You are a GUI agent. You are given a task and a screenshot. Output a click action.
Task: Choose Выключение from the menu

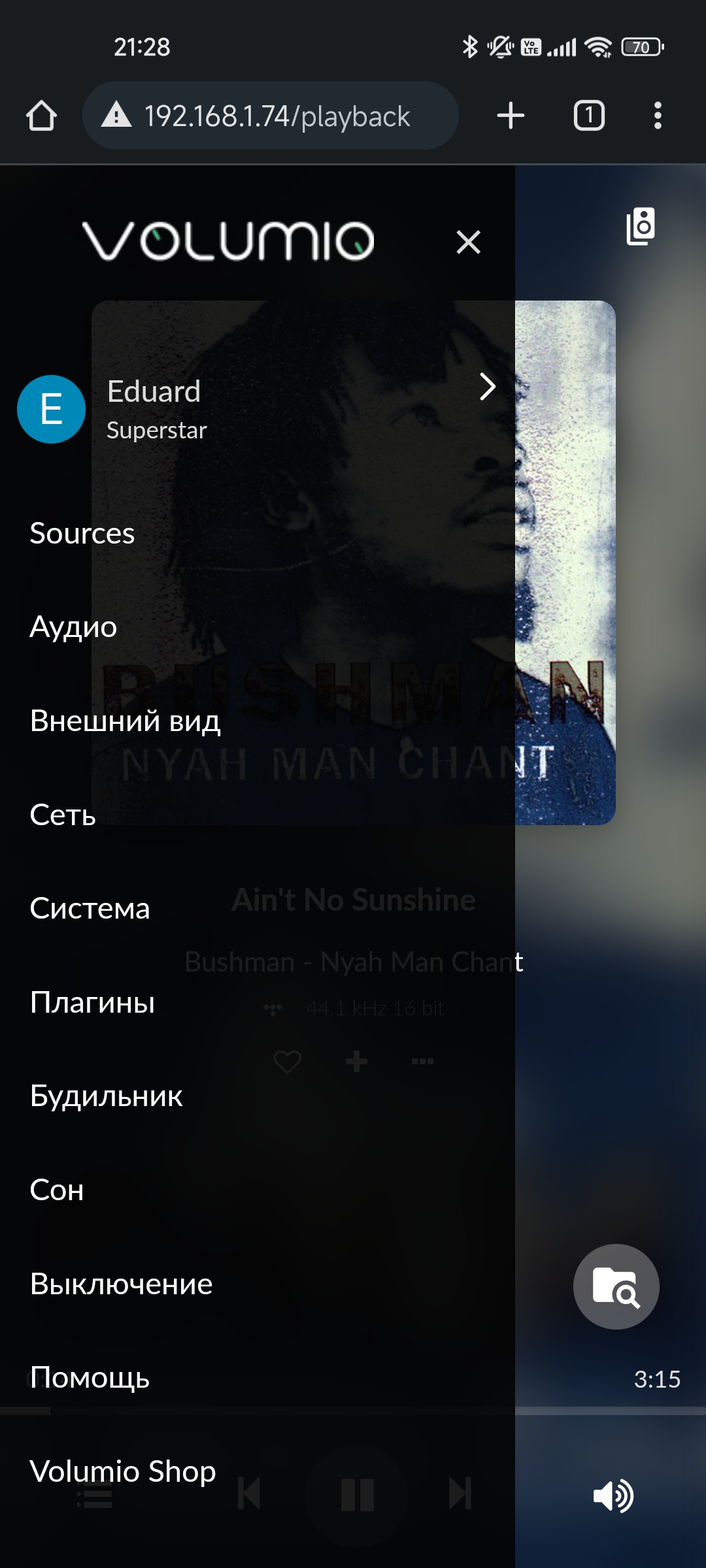121,1284
